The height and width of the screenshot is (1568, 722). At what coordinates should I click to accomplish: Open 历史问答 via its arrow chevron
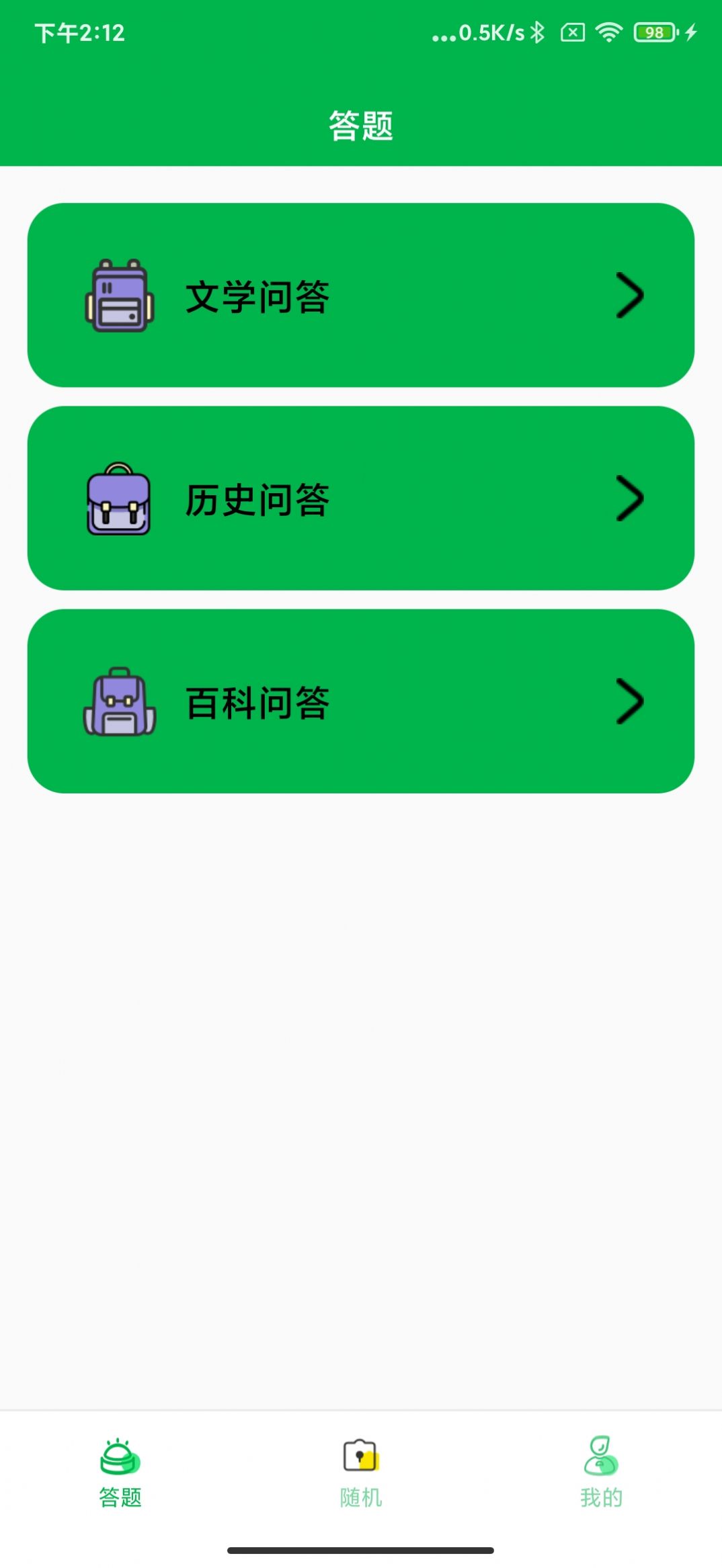pyautogui.click(x=629, y=498)
